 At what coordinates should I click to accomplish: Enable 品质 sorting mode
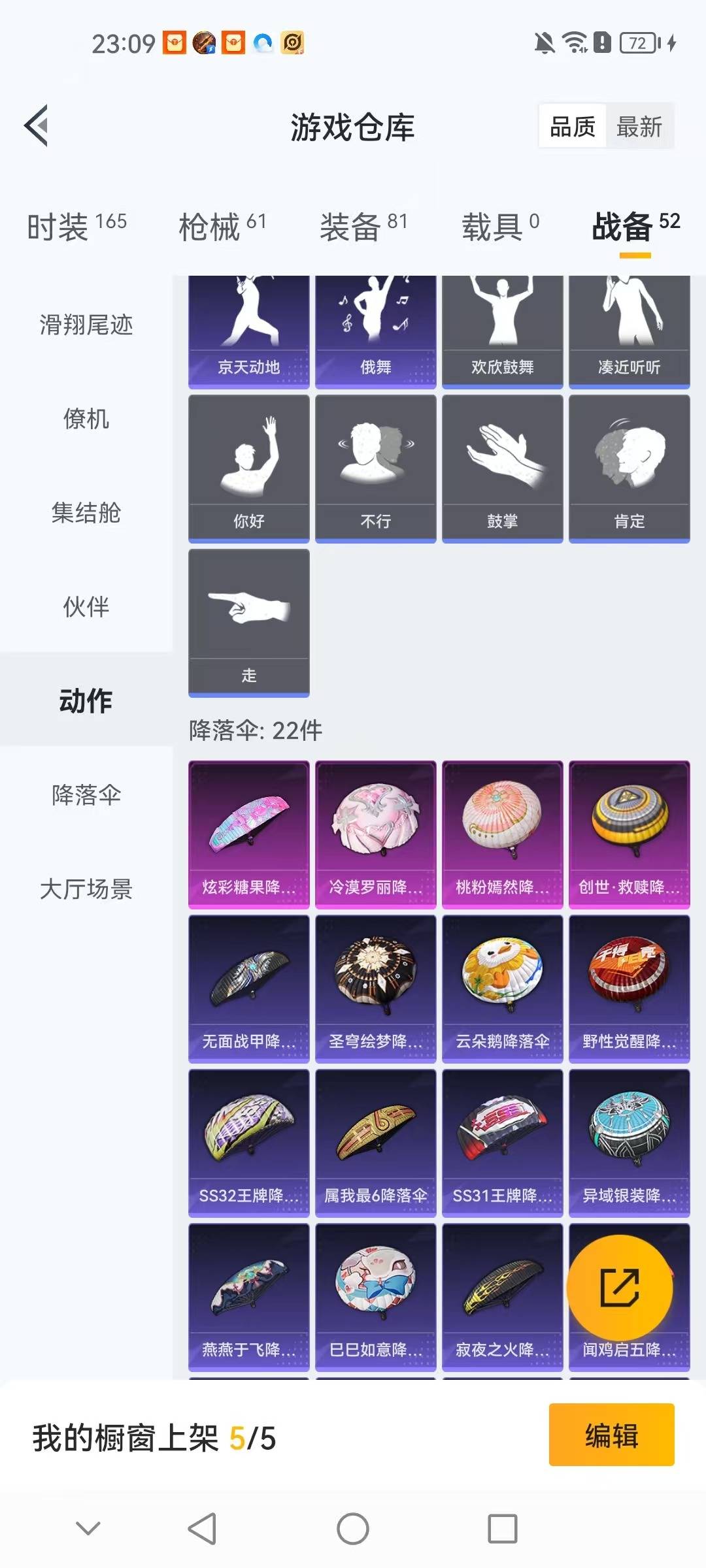pos(571,126)
